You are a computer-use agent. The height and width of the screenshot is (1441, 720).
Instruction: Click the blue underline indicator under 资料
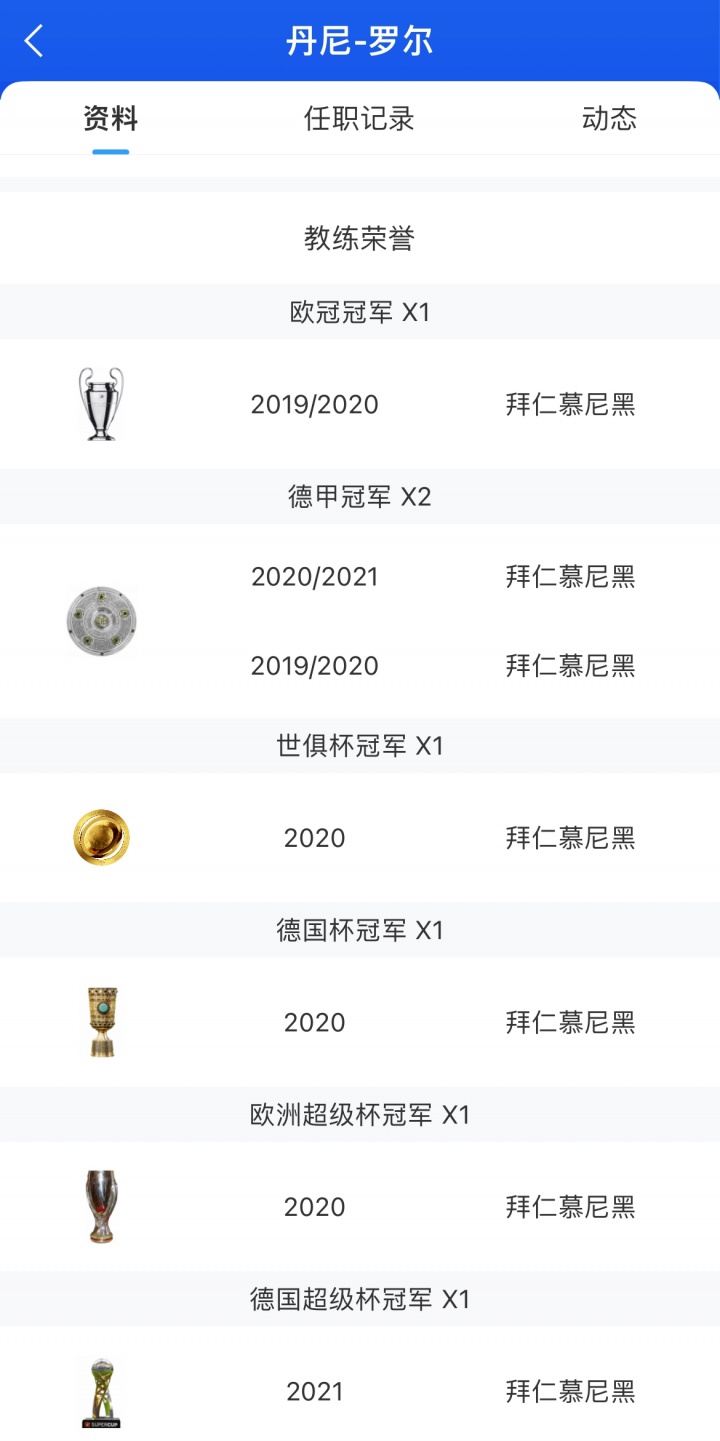click(x=110, y=151)
